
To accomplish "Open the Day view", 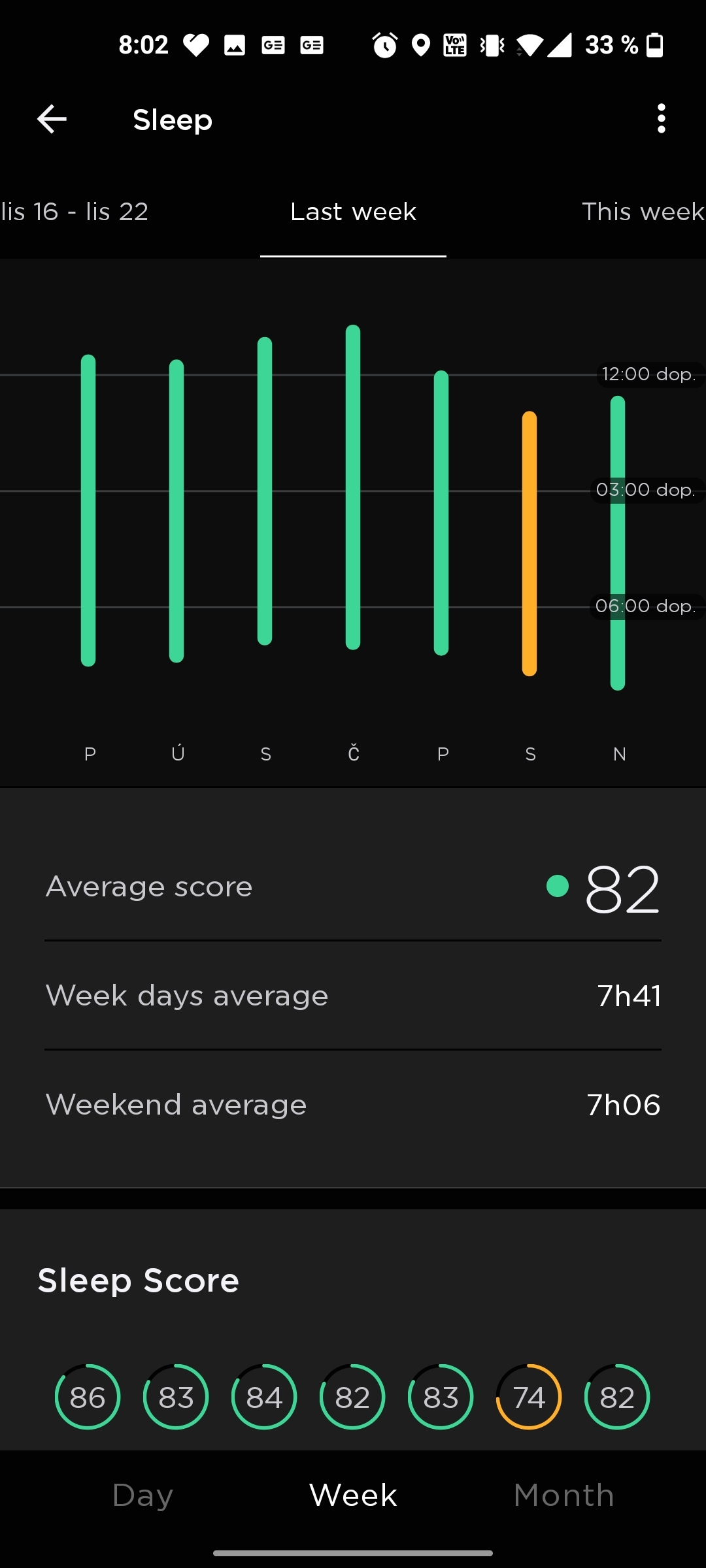I will [142, 1495].
